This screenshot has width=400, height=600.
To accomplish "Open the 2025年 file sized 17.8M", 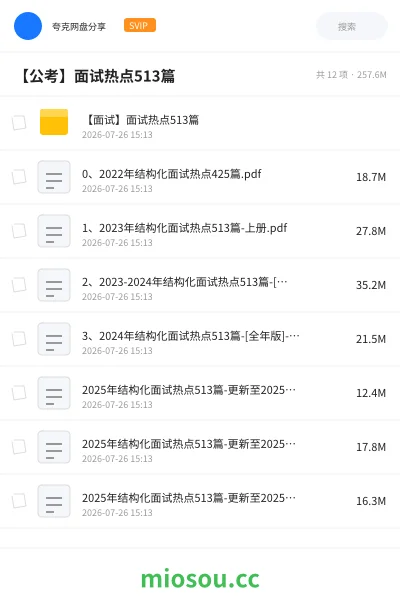I will click(x=200, y=447).
